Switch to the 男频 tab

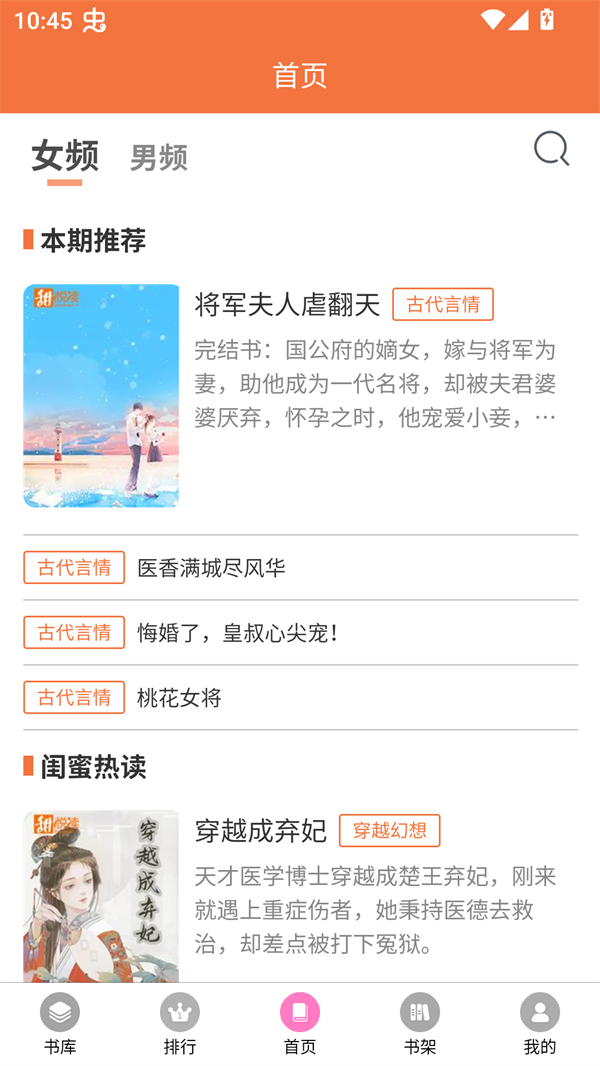tap(159, 158)
